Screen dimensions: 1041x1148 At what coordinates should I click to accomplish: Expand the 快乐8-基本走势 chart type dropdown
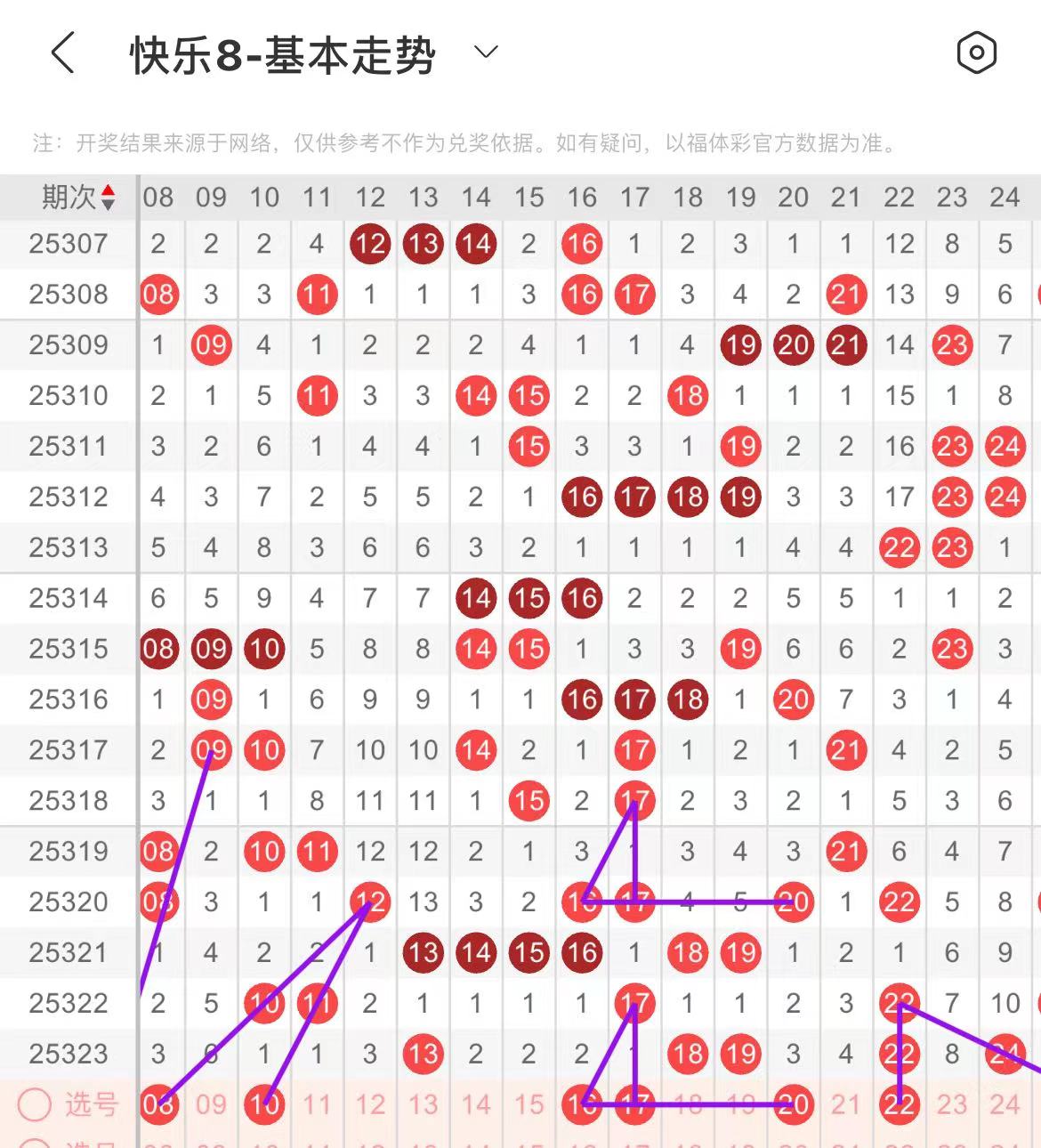486,53
